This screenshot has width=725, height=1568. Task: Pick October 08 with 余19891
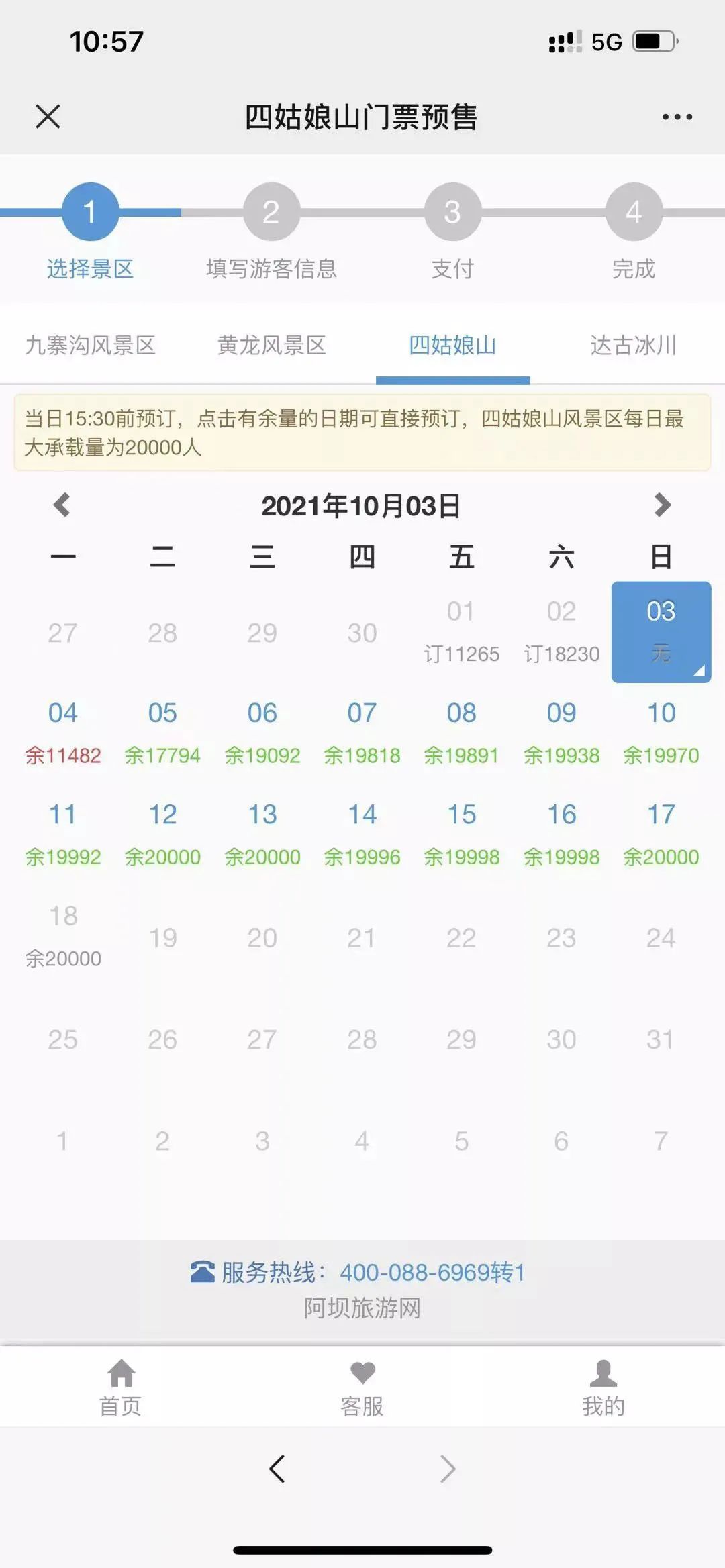(x=461, y=733)
